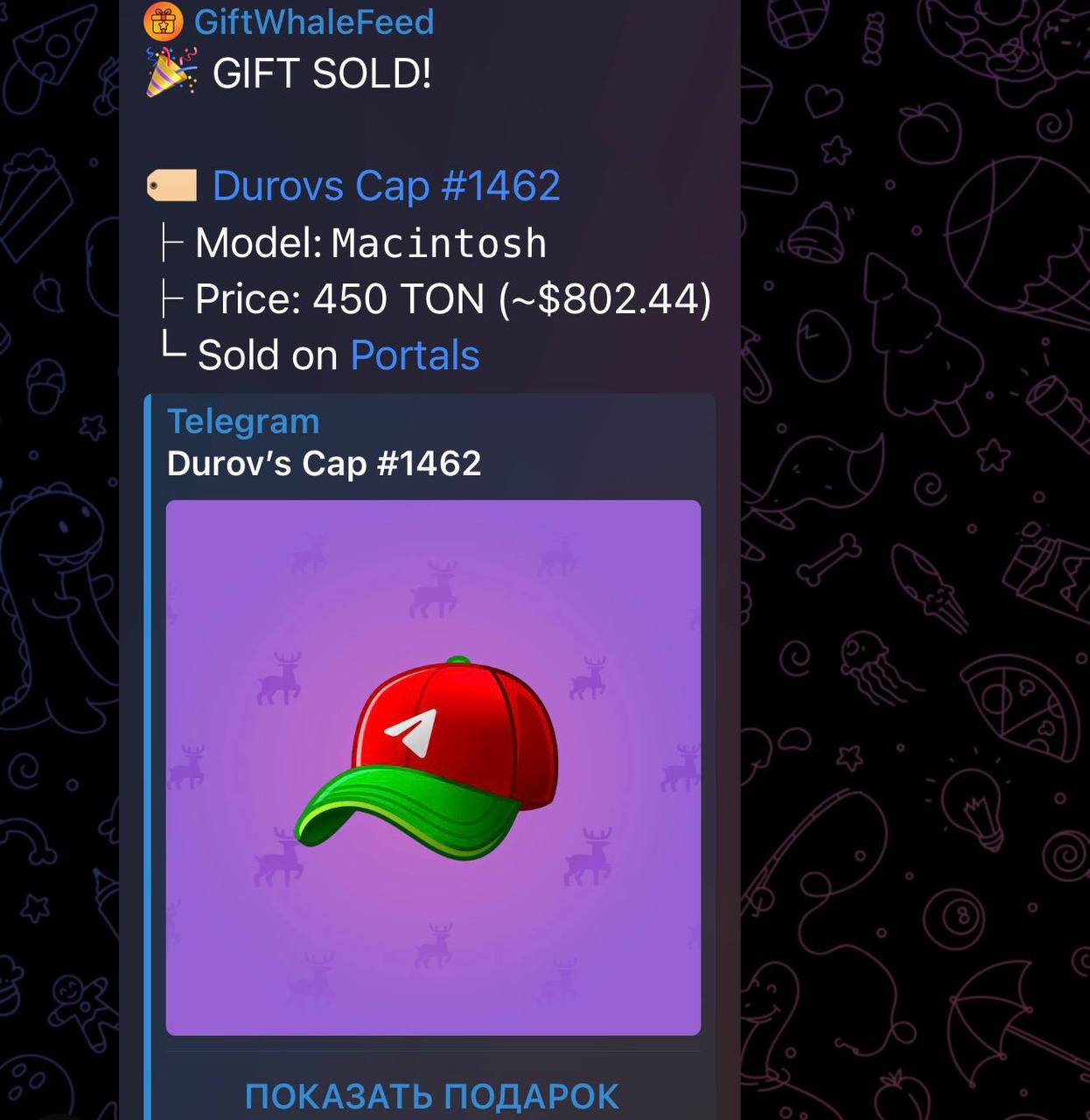Open the Durovs Cap #1462 link
Screen dimensions: 1090x1120
point(386,185)
